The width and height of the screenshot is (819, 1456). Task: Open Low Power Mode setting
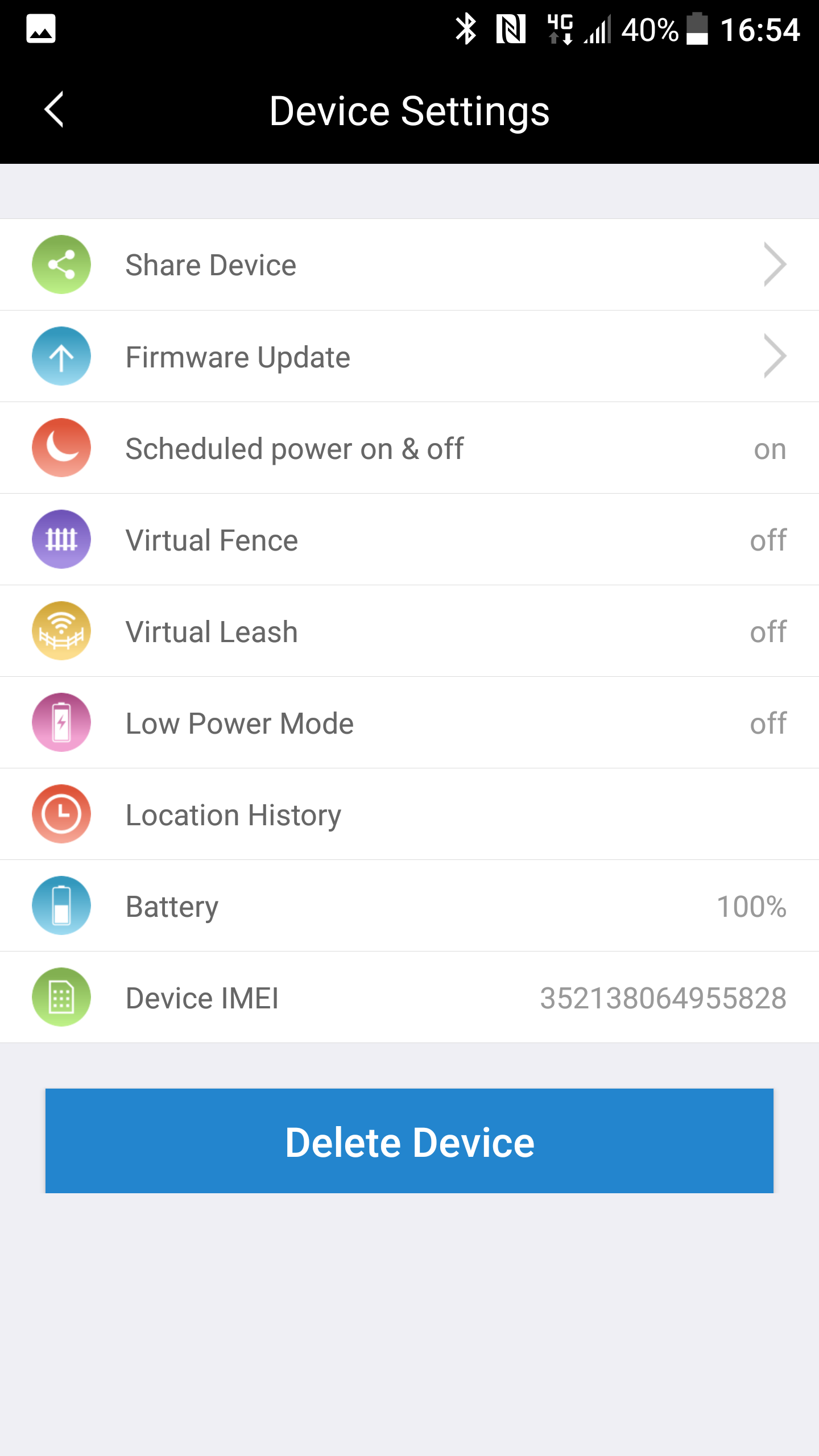coord(409,723)
